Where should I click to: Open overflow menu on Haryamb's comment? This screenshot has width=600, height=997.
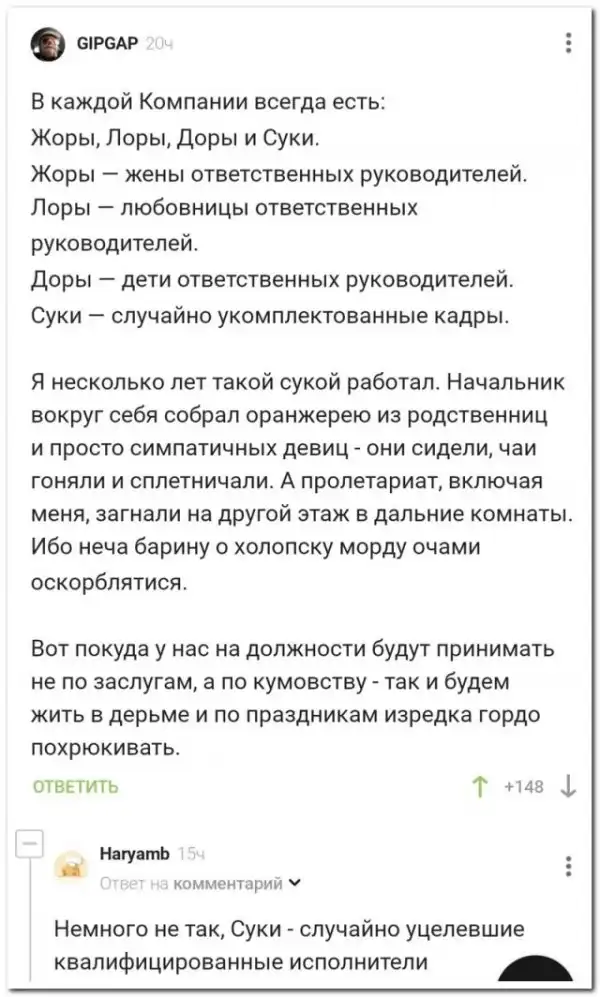568,867
